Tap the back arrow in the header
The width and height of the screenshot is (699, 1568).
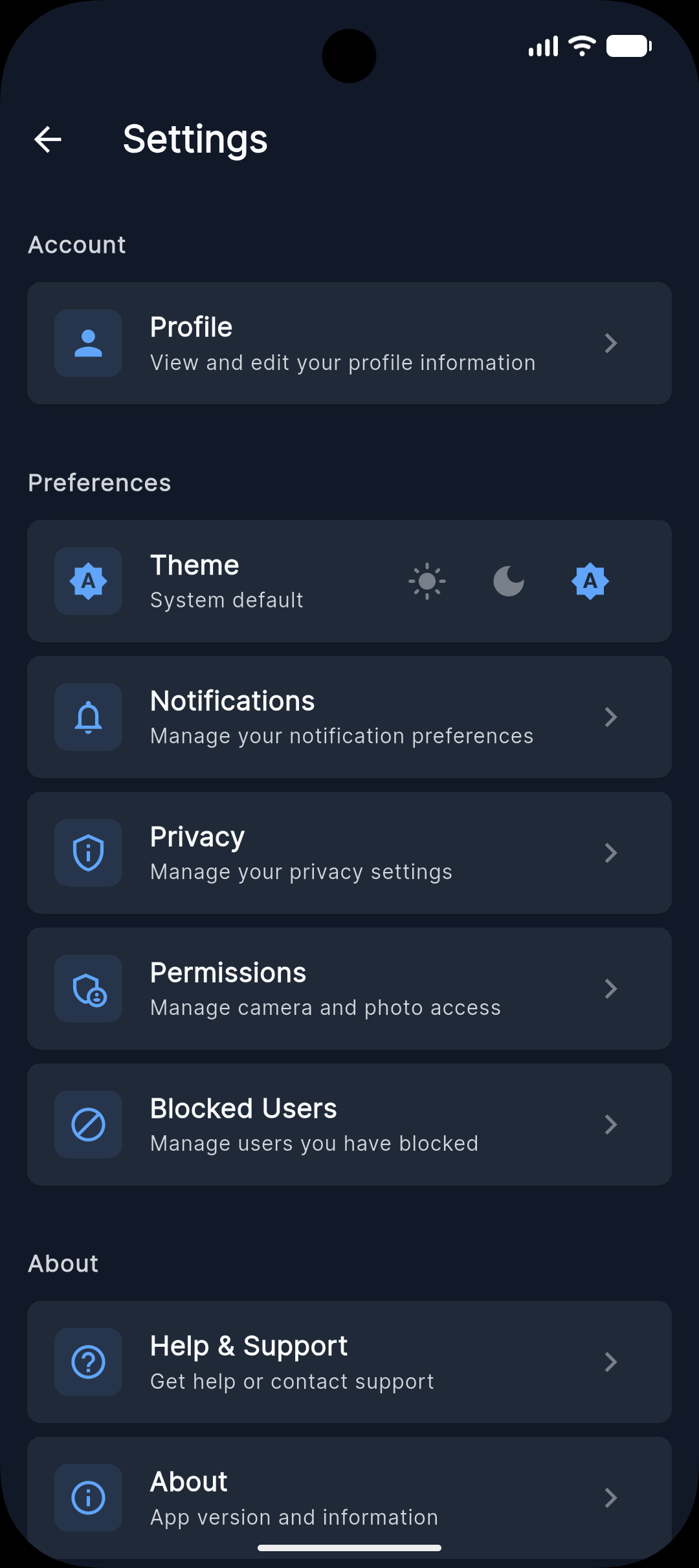coord(47,139)
